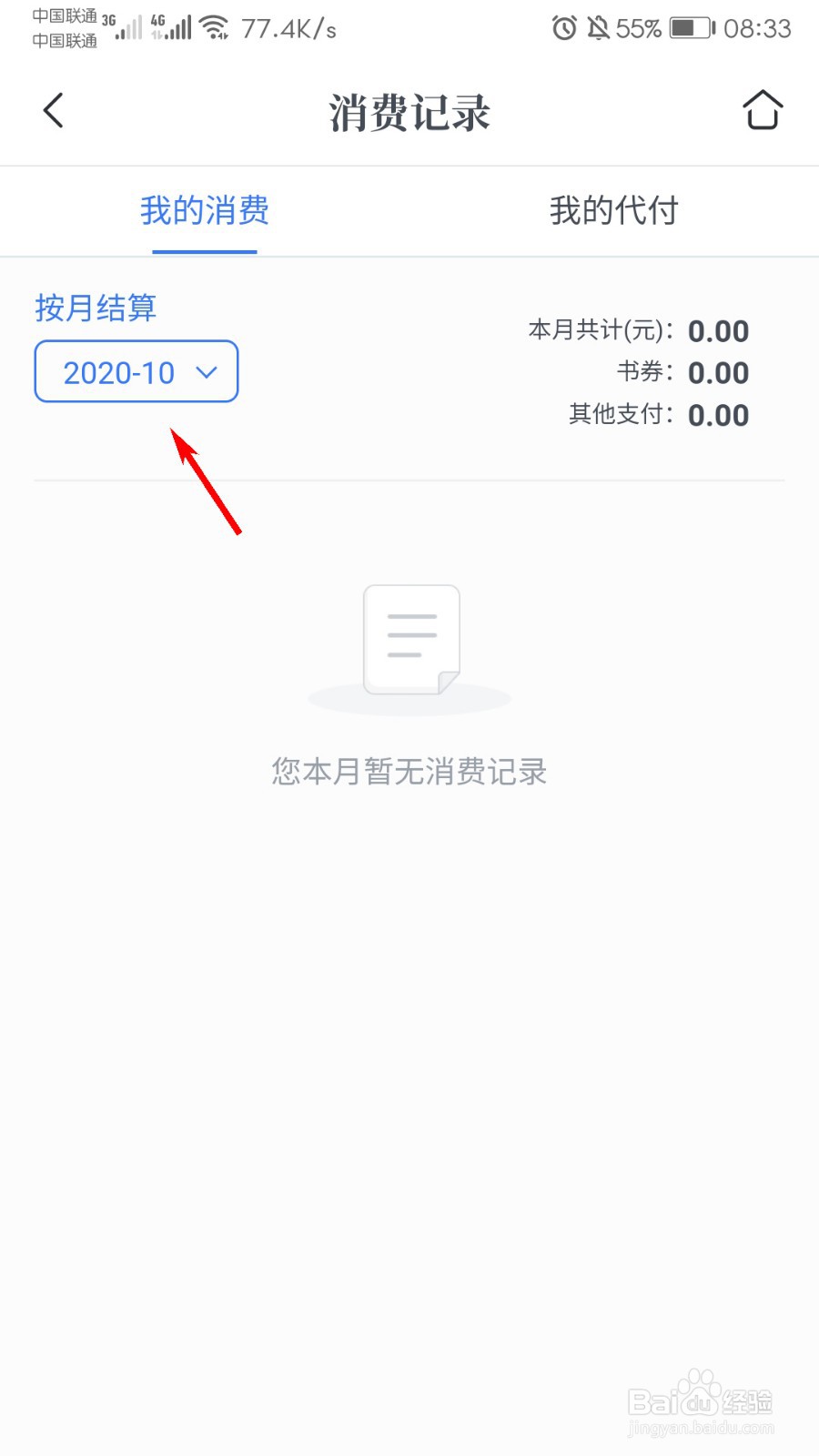Tap the 您本月暂无消费记录 message
Viewport: 819px width, 1456px height.
pos(409,771)
